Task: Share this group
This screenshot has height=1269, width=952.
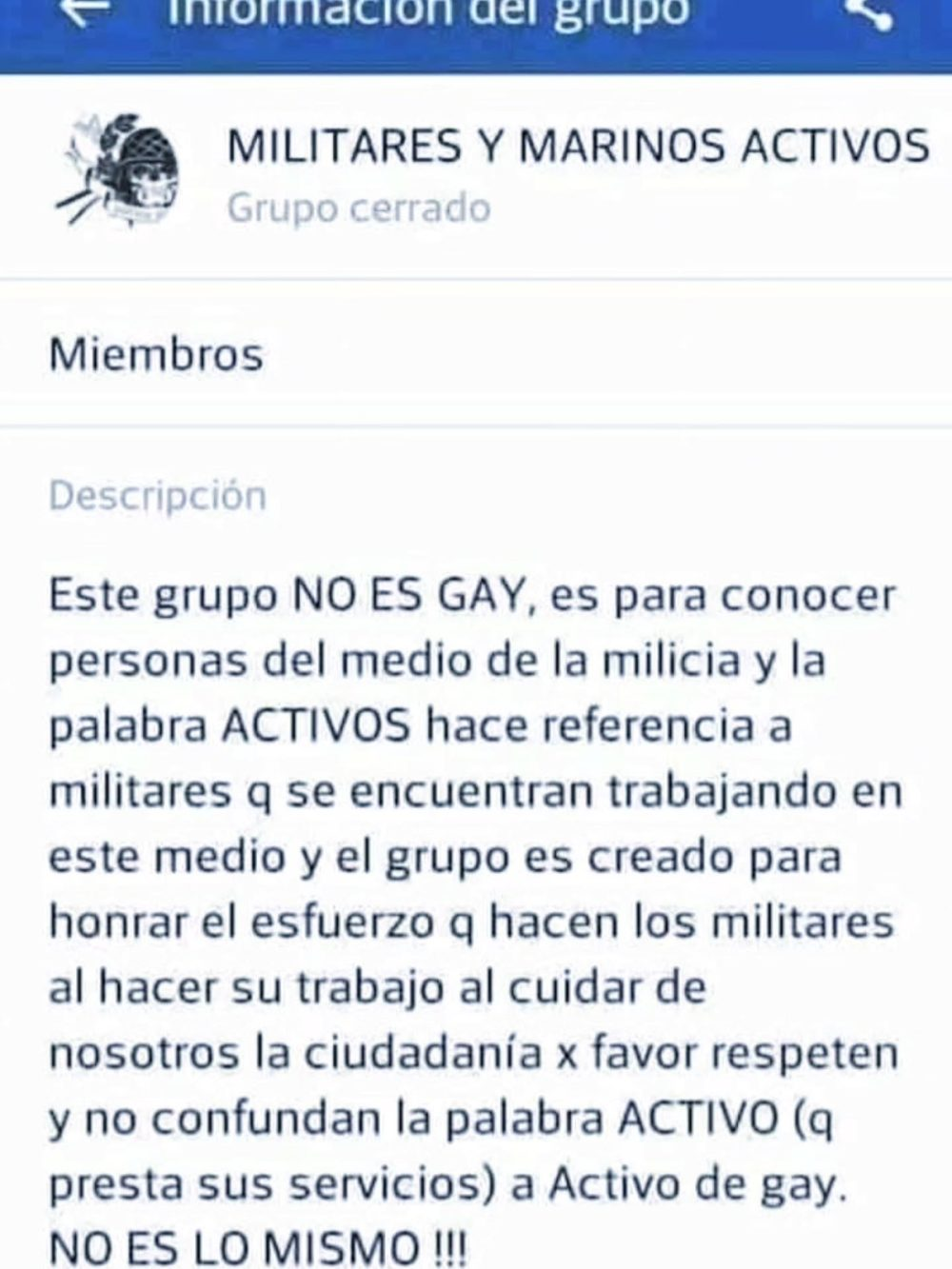Action: pyautogui.click(x=868, y=13)
